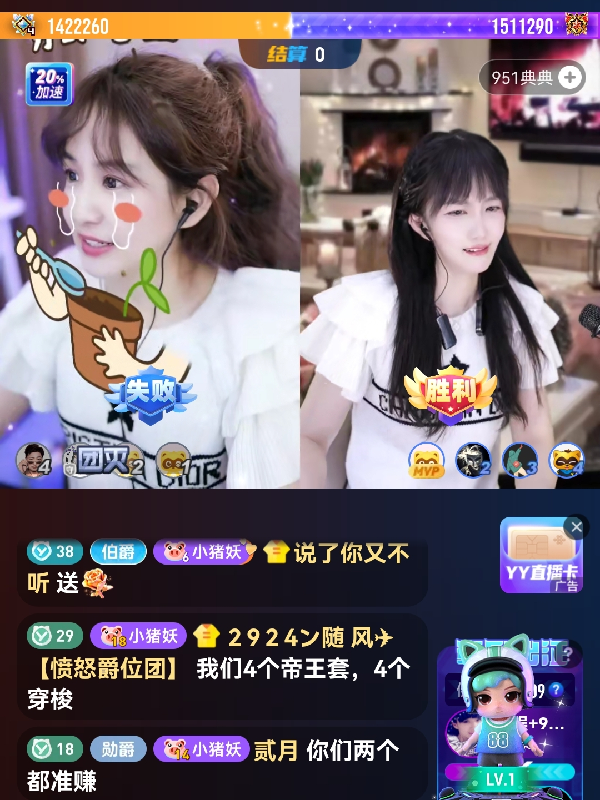Tap the 951典典 follow plus button

click(x=570, y=77)
